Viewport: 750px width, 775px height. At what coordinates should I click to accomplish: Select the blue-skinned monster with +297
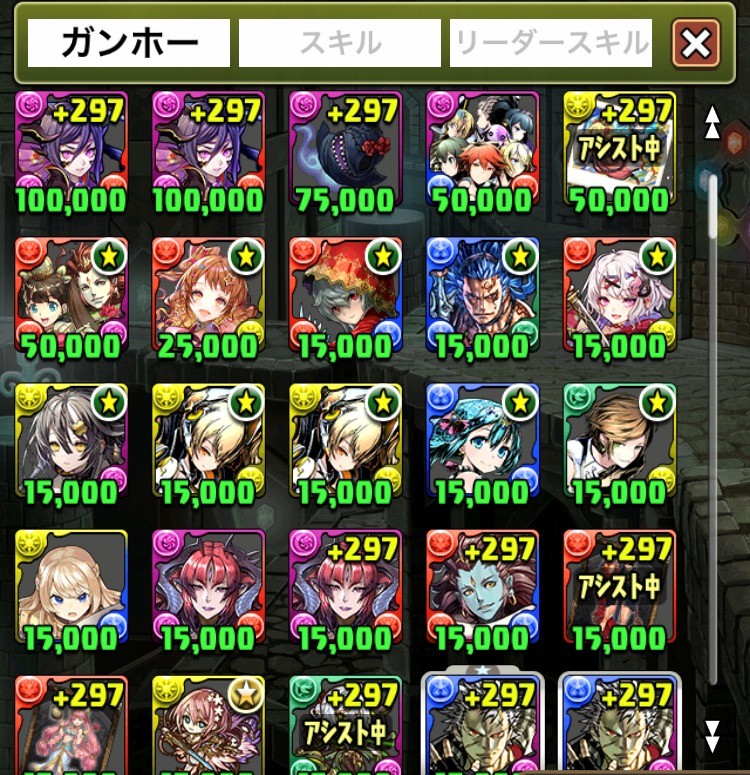pyautogui.click(x=482, y=590)
